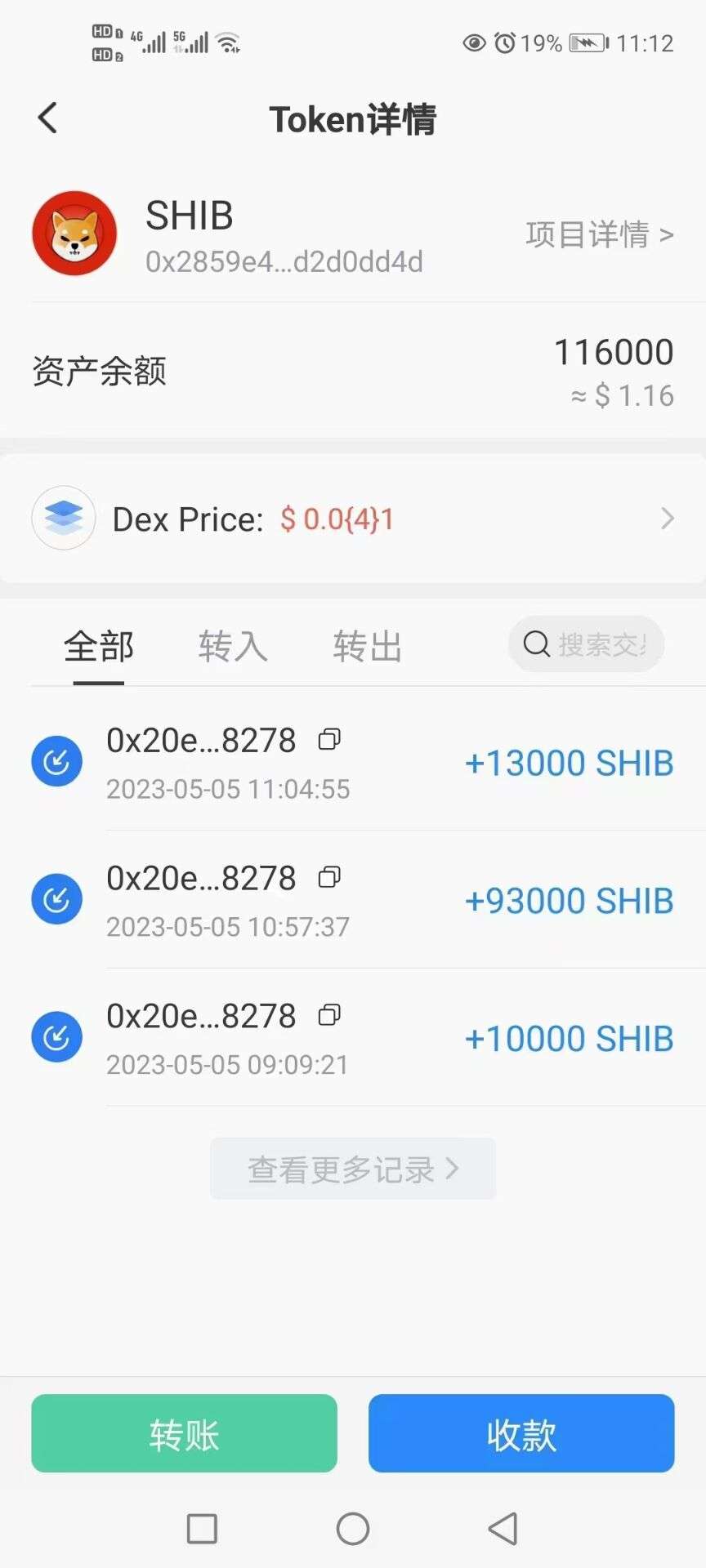Image resolution: width=706 pixels, height=1568 pixels.
Task: Copy address of 09:09:21 transaction
Action: (x=329, y=1016)
